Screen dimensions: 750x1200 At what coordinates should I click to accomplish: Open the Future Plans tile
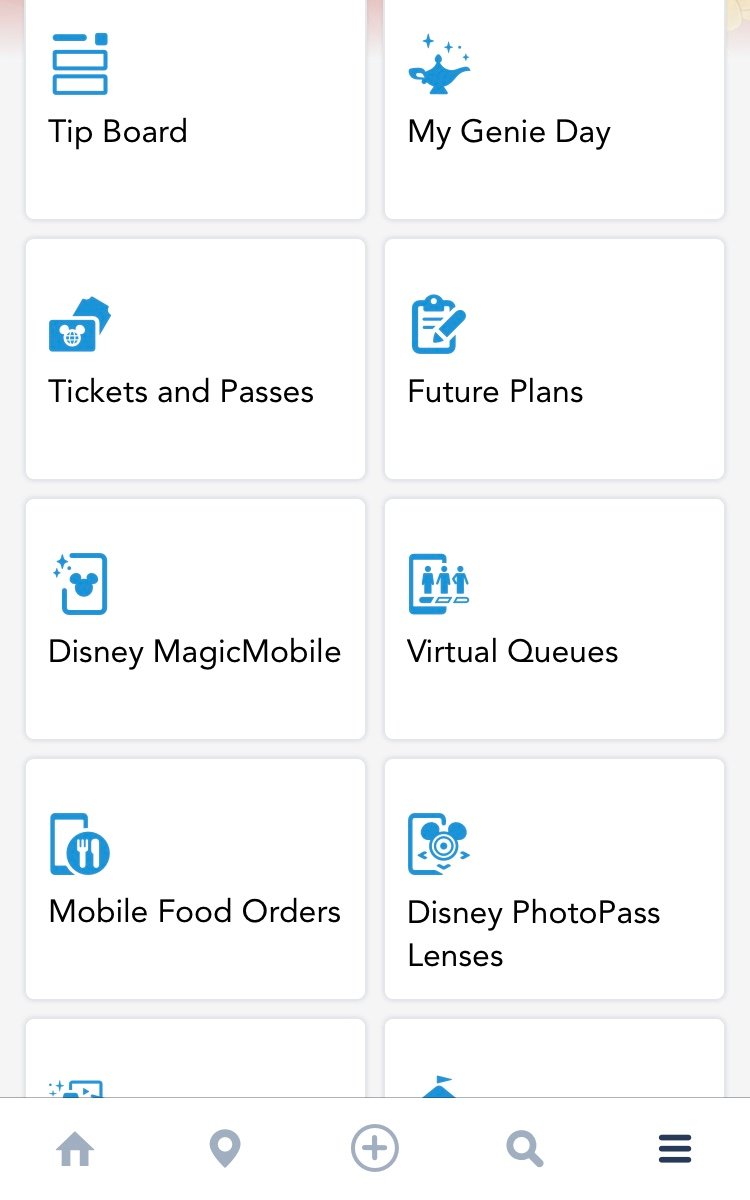554,359
